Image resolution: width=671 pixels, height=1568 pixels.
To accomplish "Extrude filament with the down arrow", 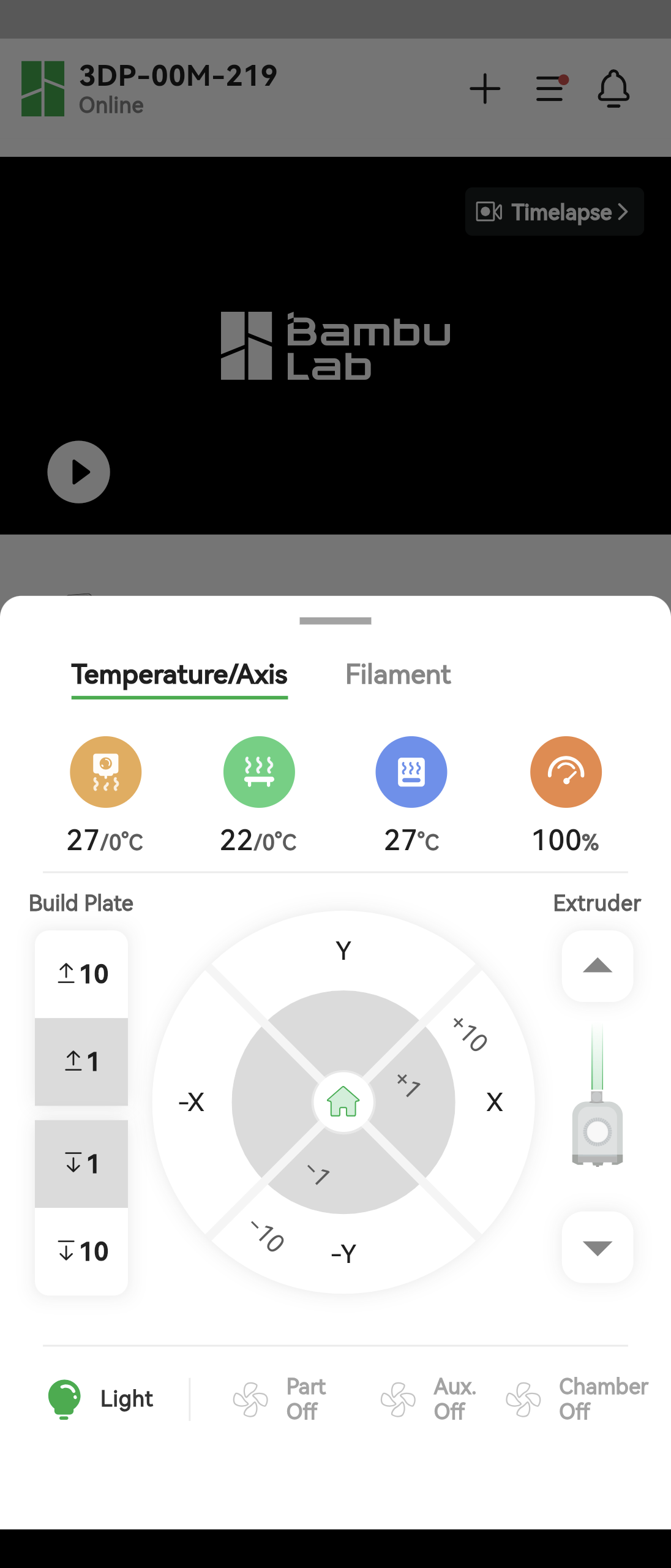I will 598,1248.
